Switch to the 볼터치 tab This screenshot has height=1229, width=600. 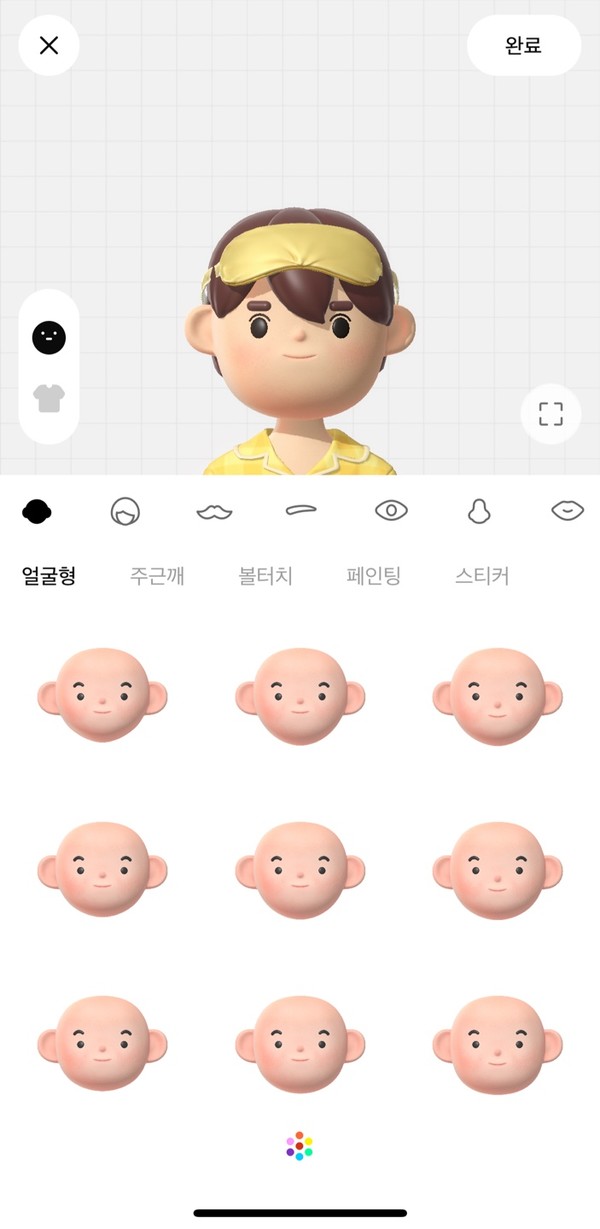[x=265, y=576]
